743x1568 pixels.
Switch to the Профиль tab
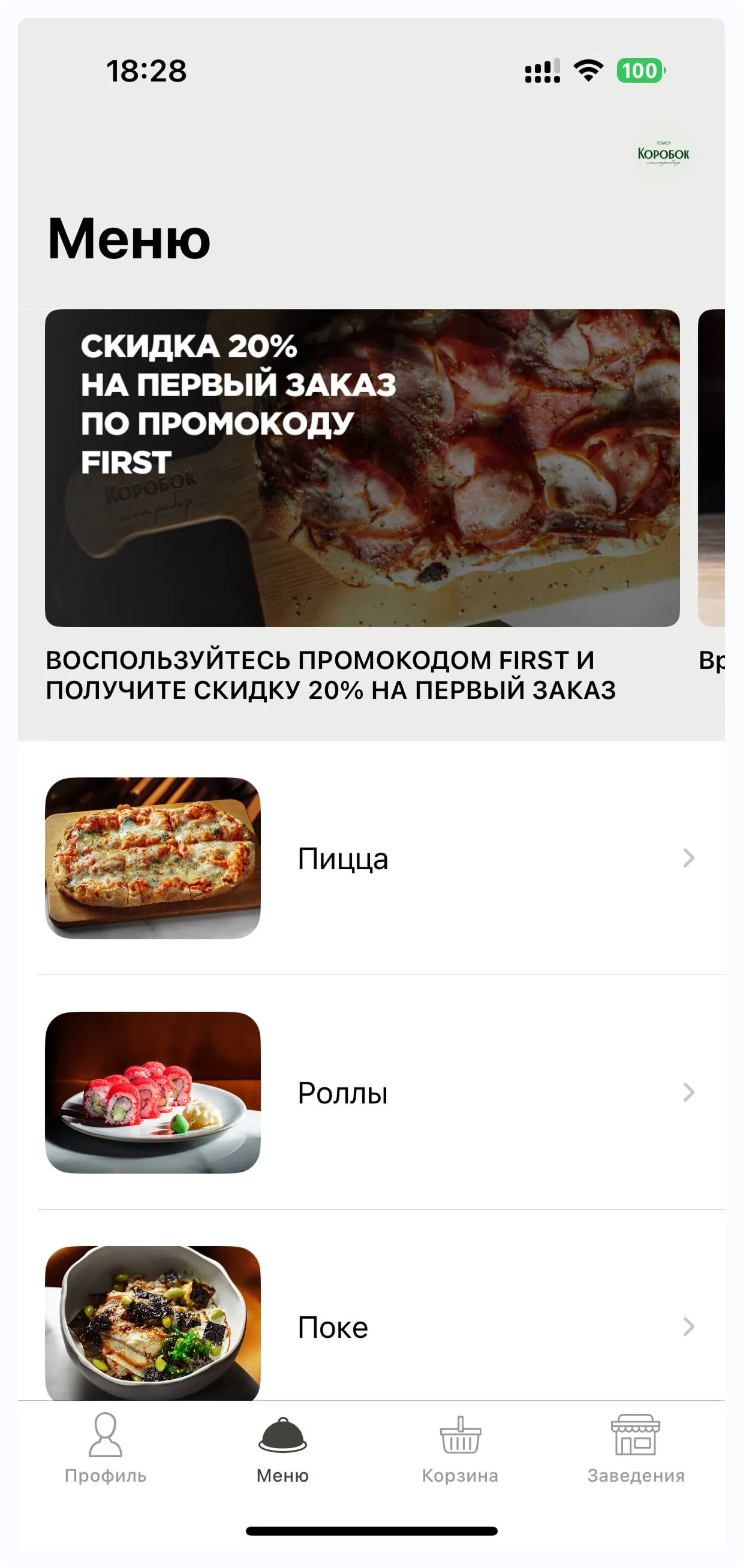tap(106, 1449)
